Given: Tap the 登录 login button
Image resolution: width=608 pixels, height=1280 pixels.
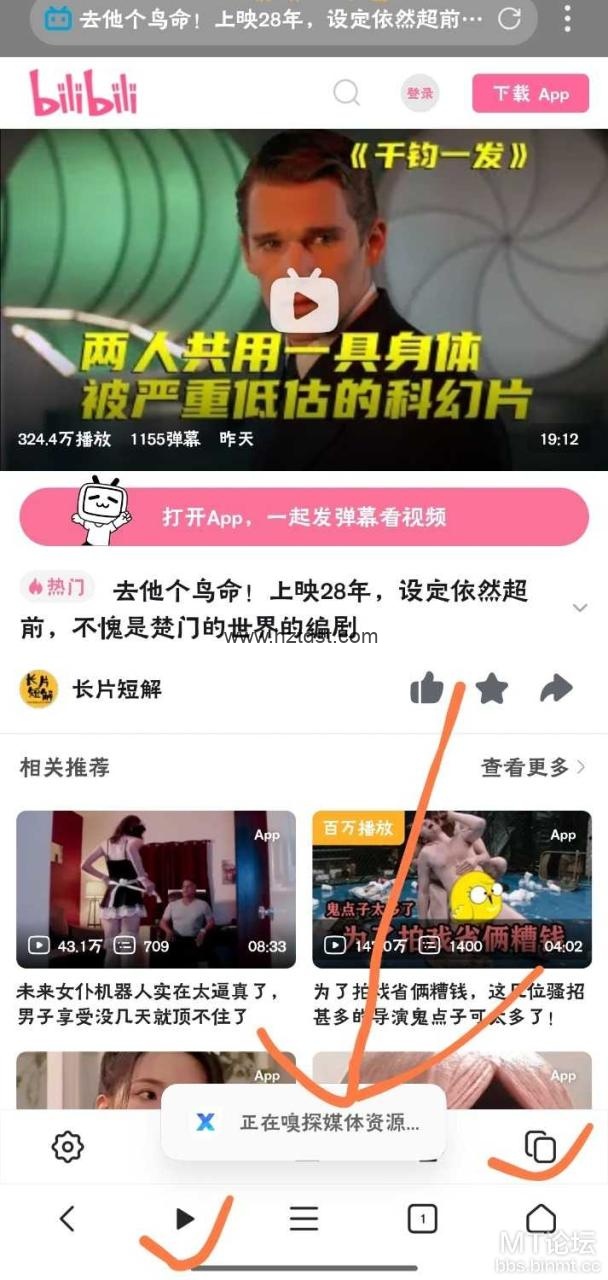Looking at the screenshot, I should click(x=420, y=93).
